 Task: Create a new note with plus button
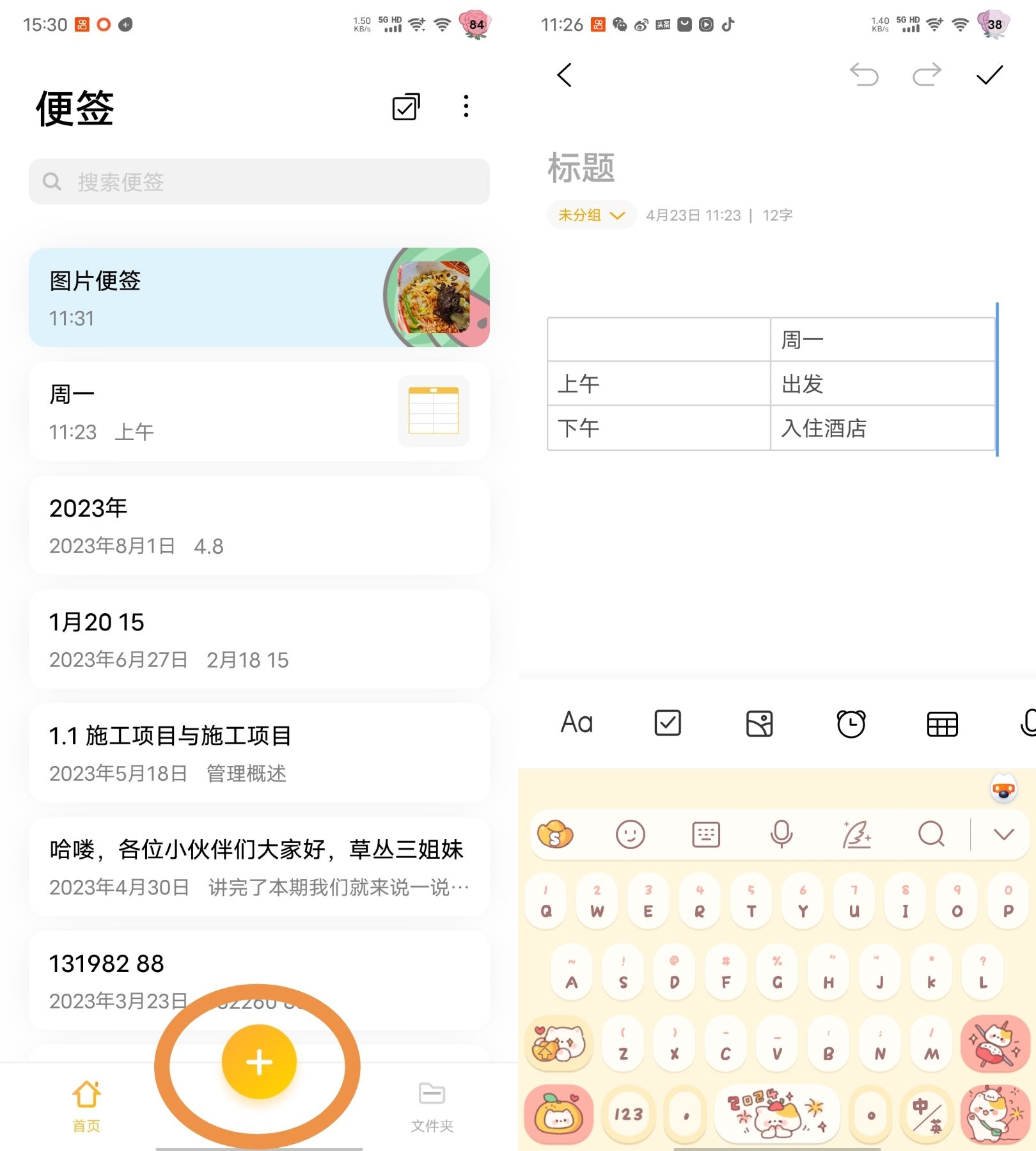(259, 1062)
